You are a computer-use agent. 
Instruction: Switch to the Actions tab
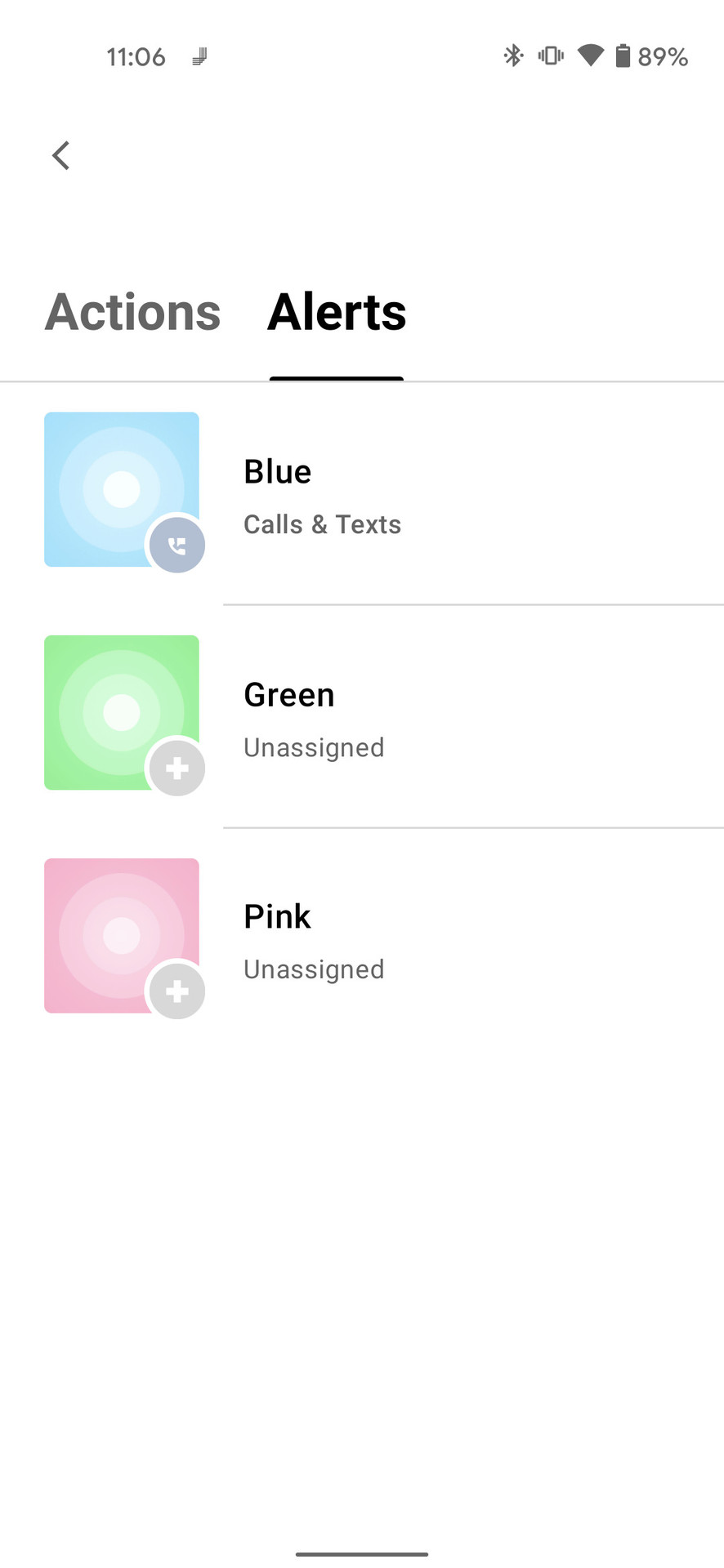(x=132, y=312)
